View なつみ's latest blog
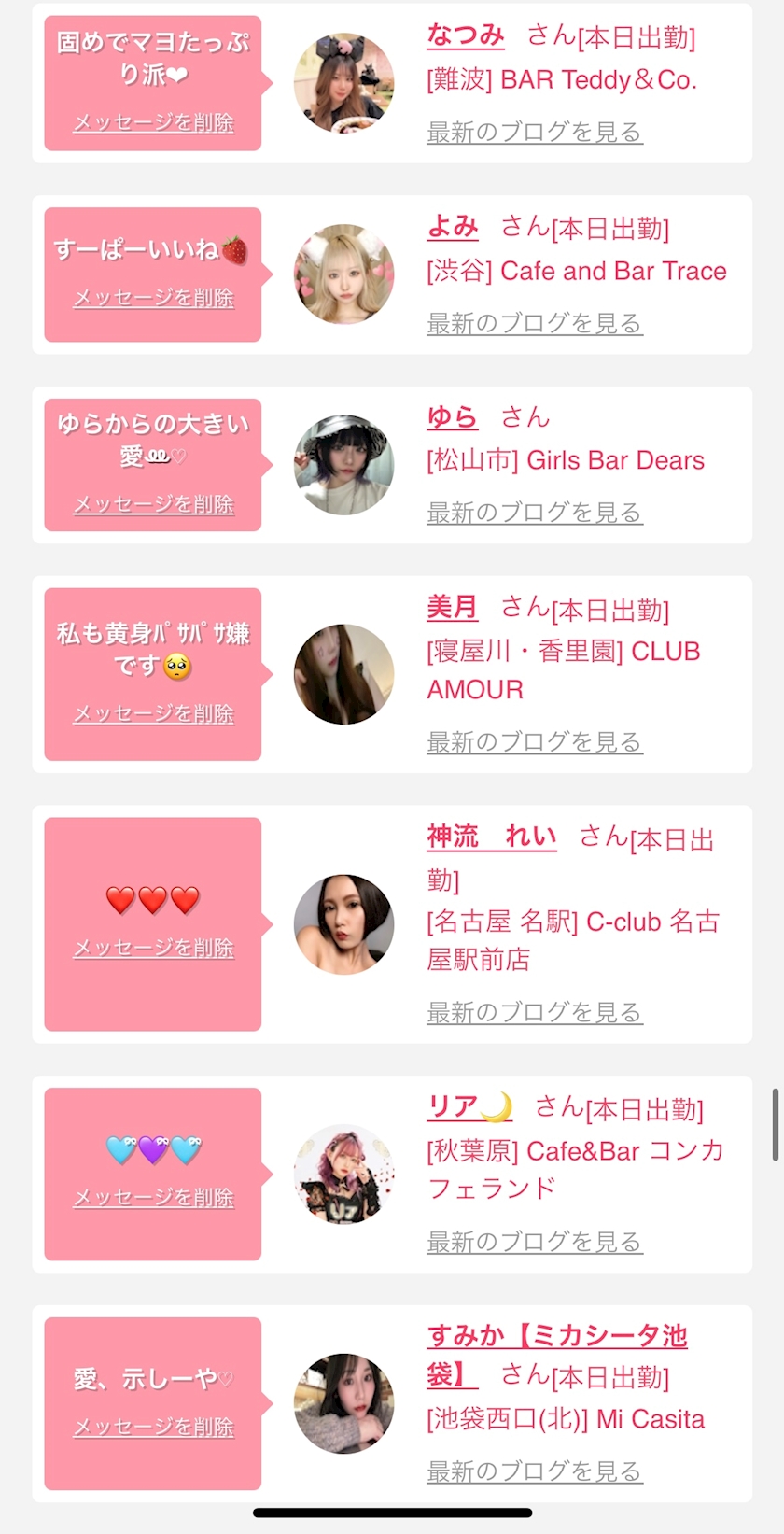784x1534 pixels. tap(534, 133)
